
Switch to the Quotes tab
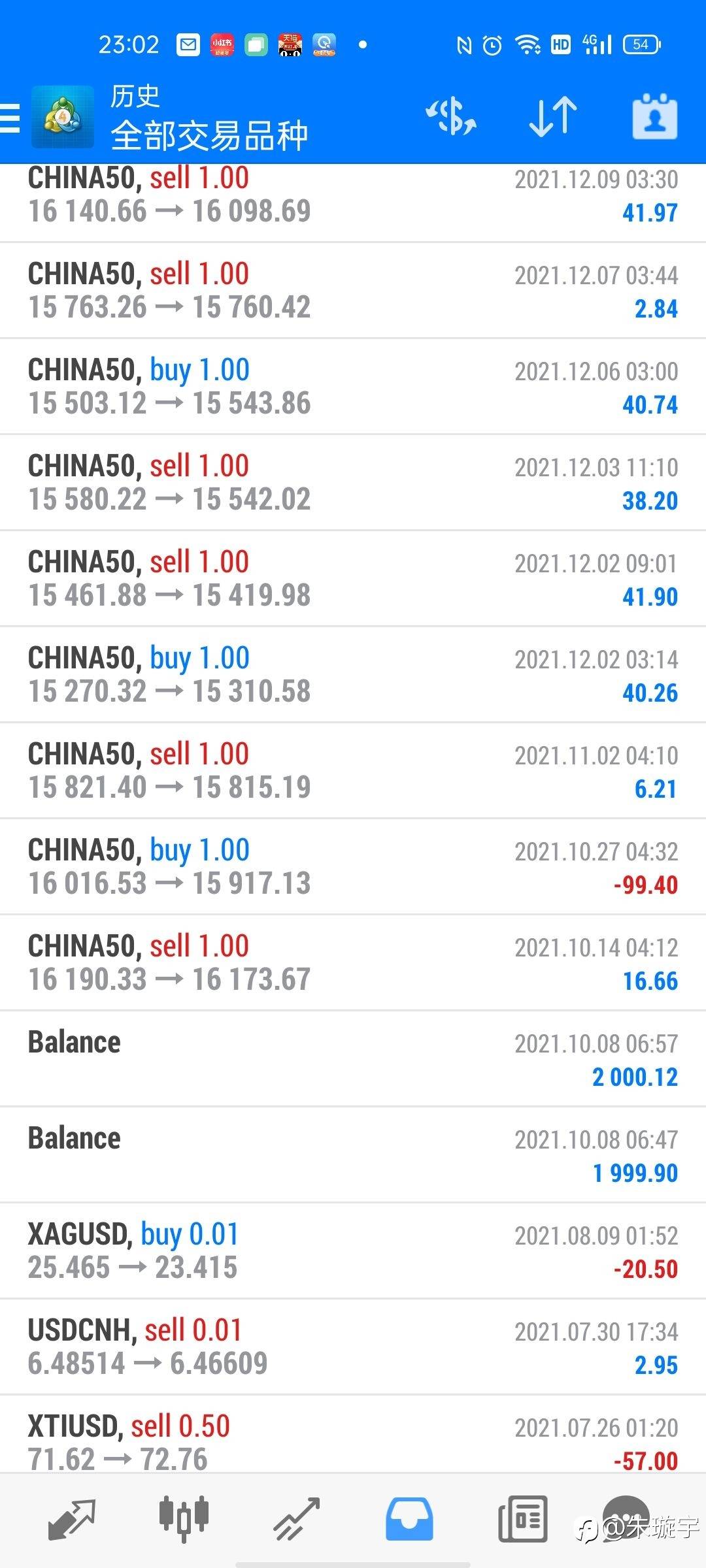(71, 1519)
